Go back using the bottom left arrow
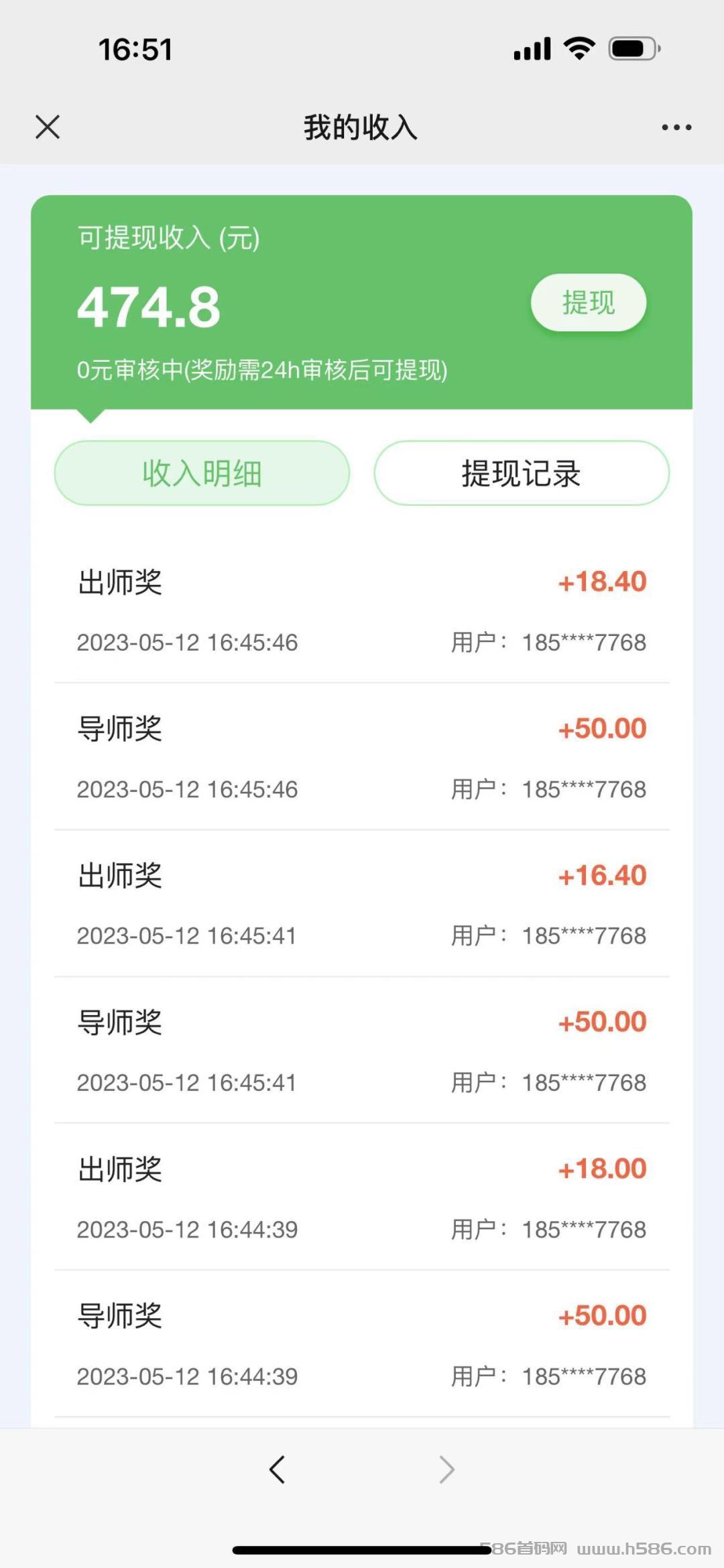724x1568 pixels. click(278, 1469)
